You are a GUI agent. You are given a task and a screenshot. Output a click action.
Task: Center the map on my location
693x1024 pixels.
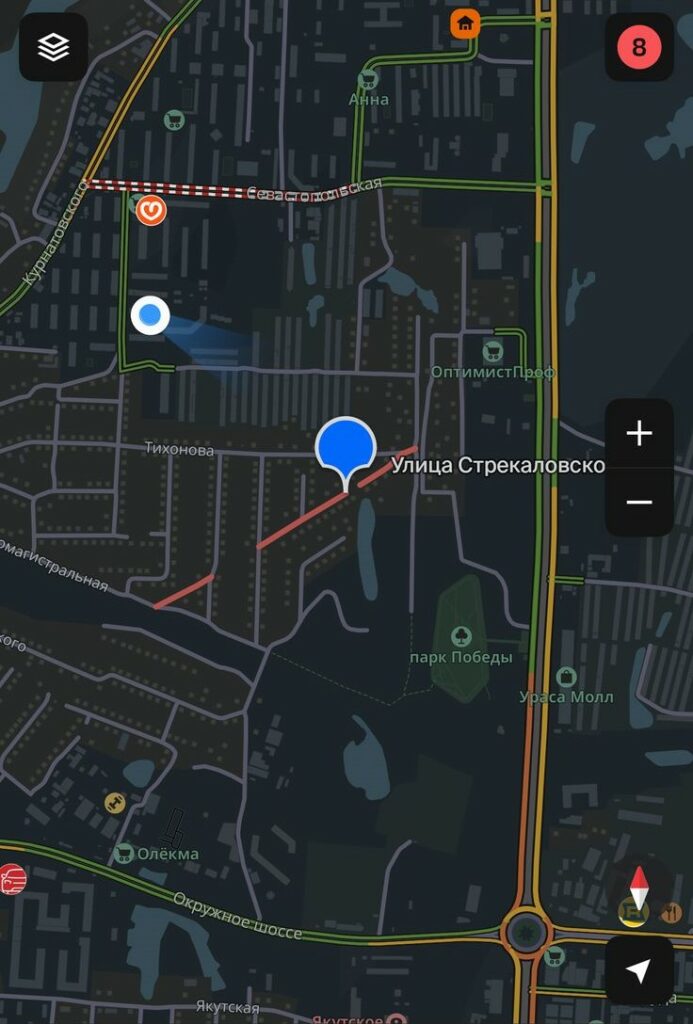point(639,970)
